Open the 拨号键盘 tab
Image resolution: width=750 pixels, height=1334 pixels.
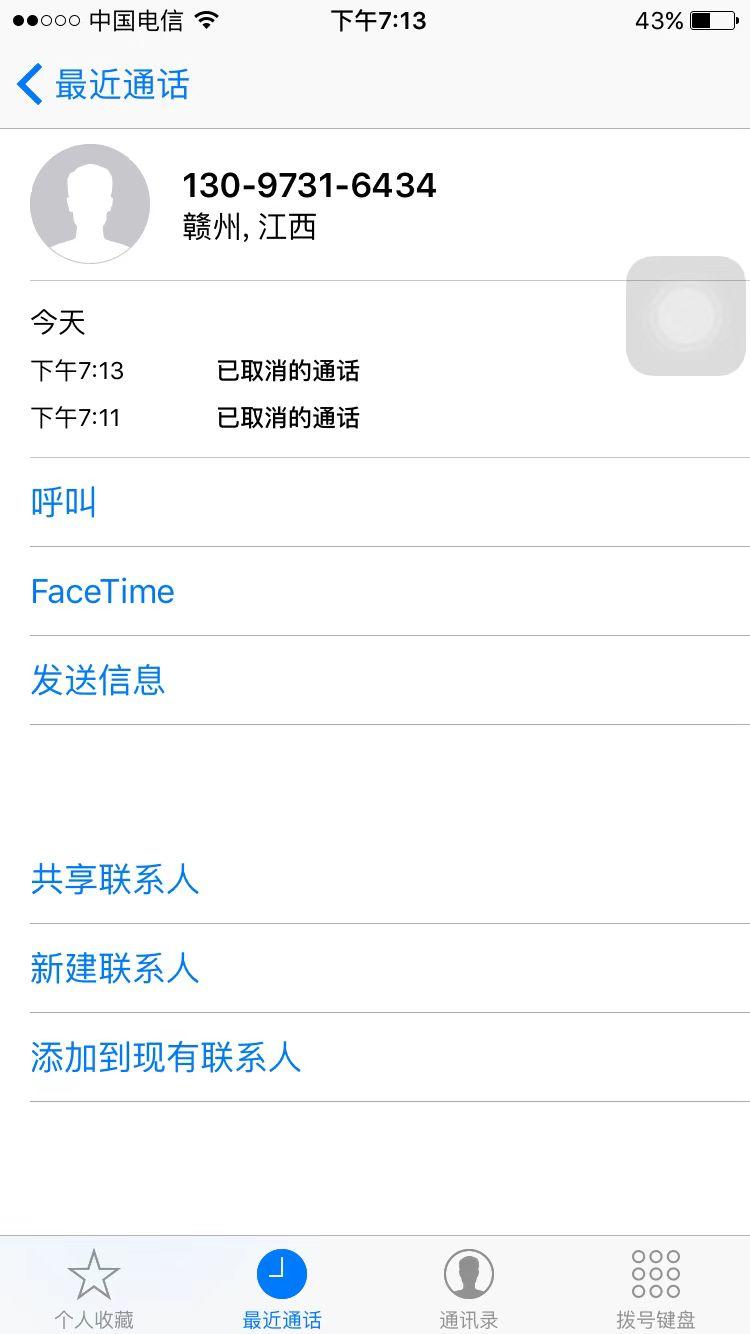[656, 1288]
